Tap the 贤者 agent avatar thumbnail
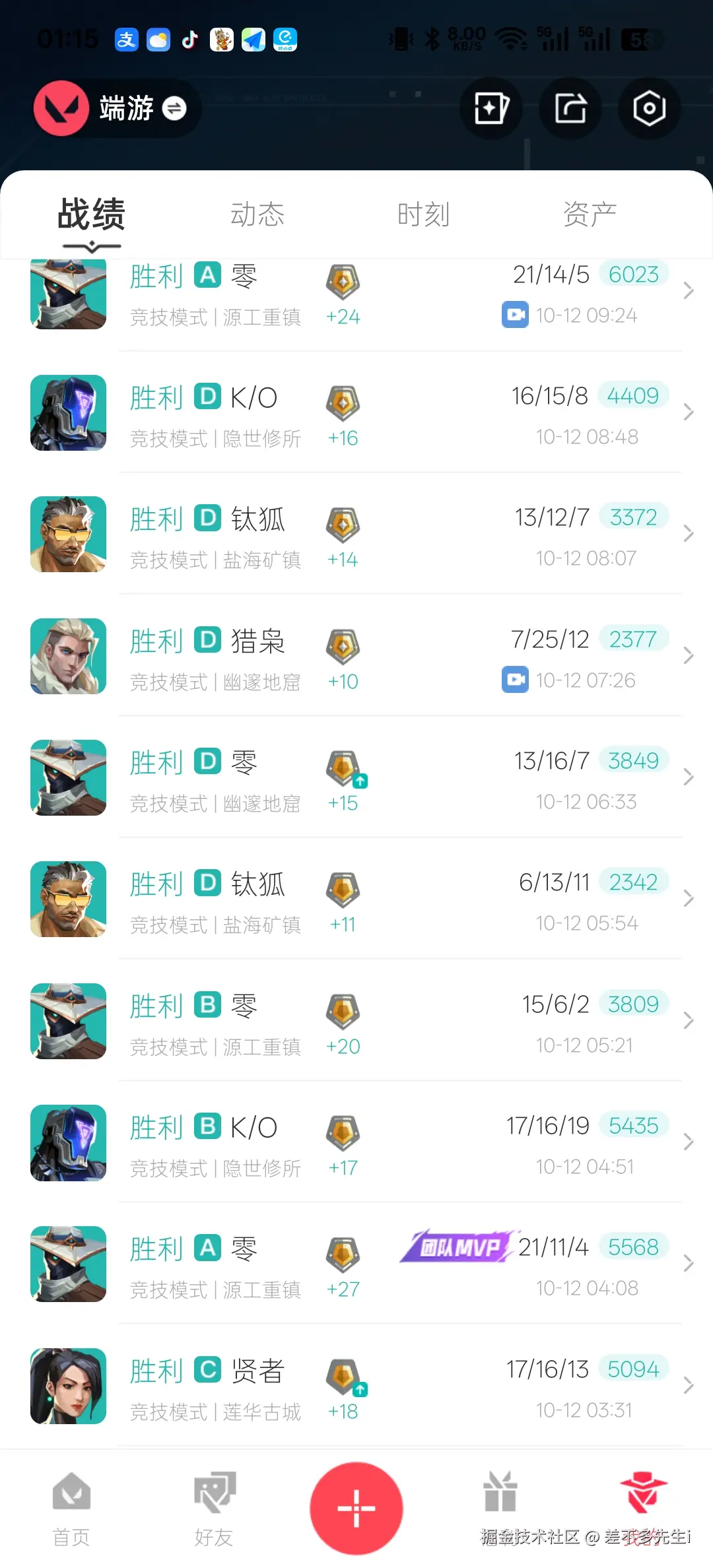The width and height of the screenshot is (713, 1568). [x=68, y=1386]
